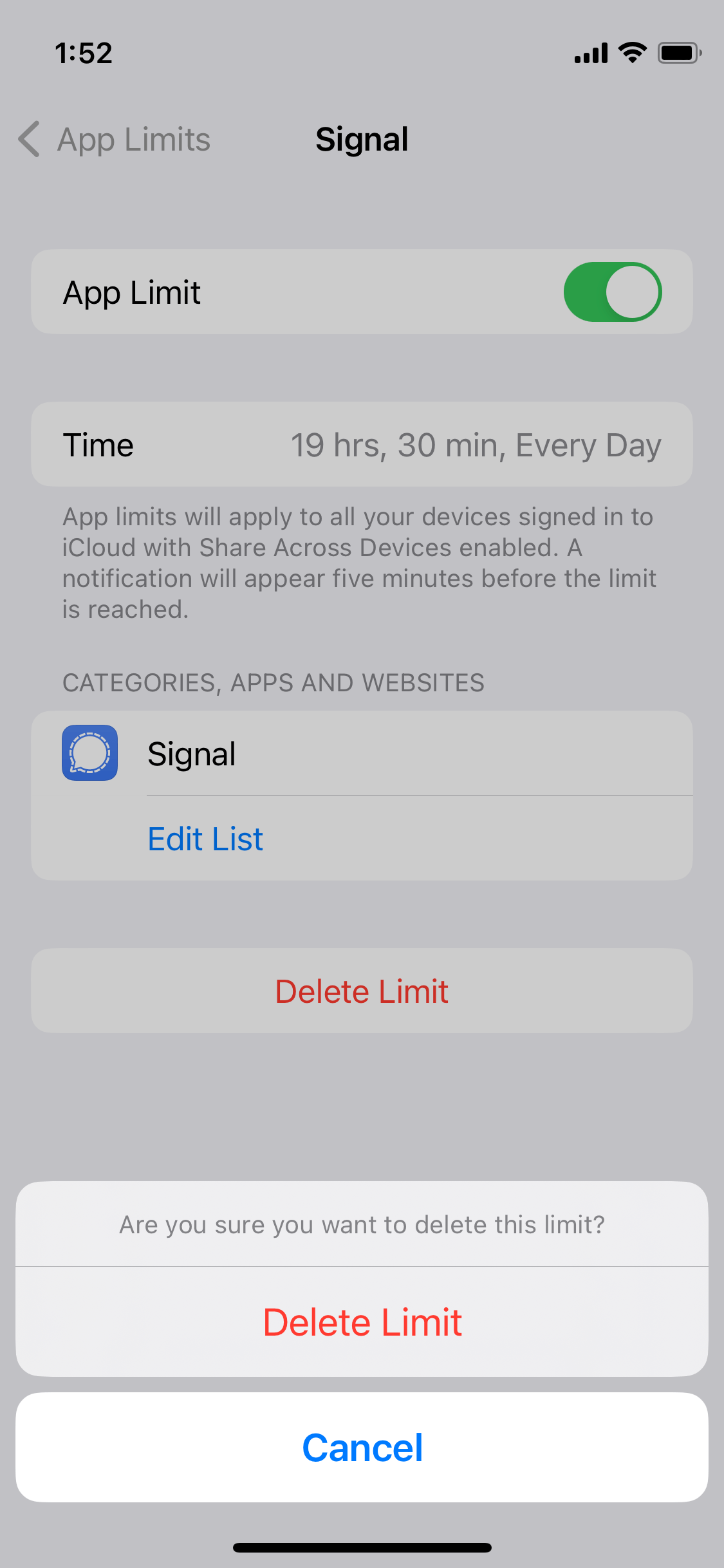Tap the clock showing 1:52

[x=84, y=51]
